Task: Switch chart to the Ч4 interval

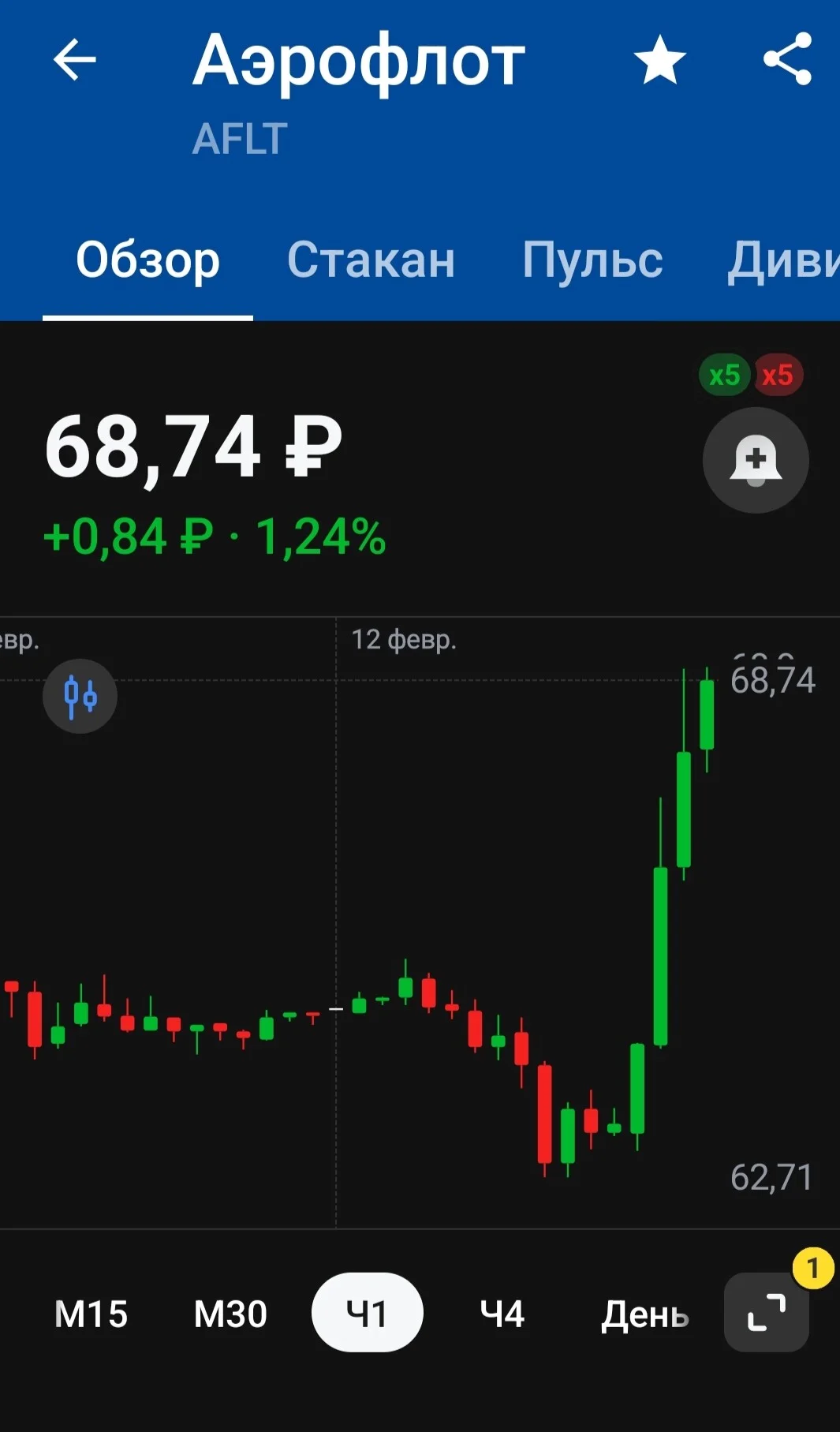Action: [502, 1314]
